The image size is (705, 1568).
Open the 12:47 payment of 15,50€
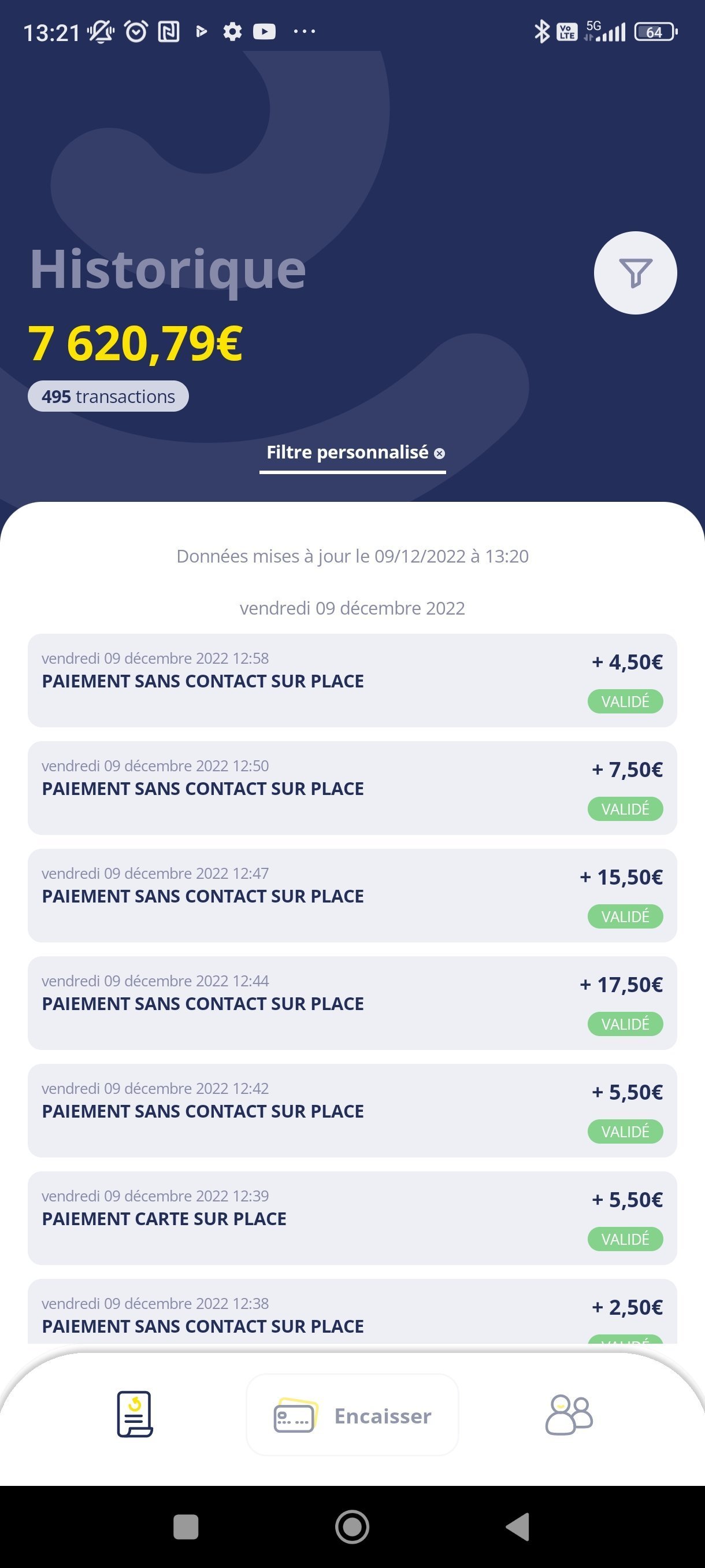(x=352, y=896)
